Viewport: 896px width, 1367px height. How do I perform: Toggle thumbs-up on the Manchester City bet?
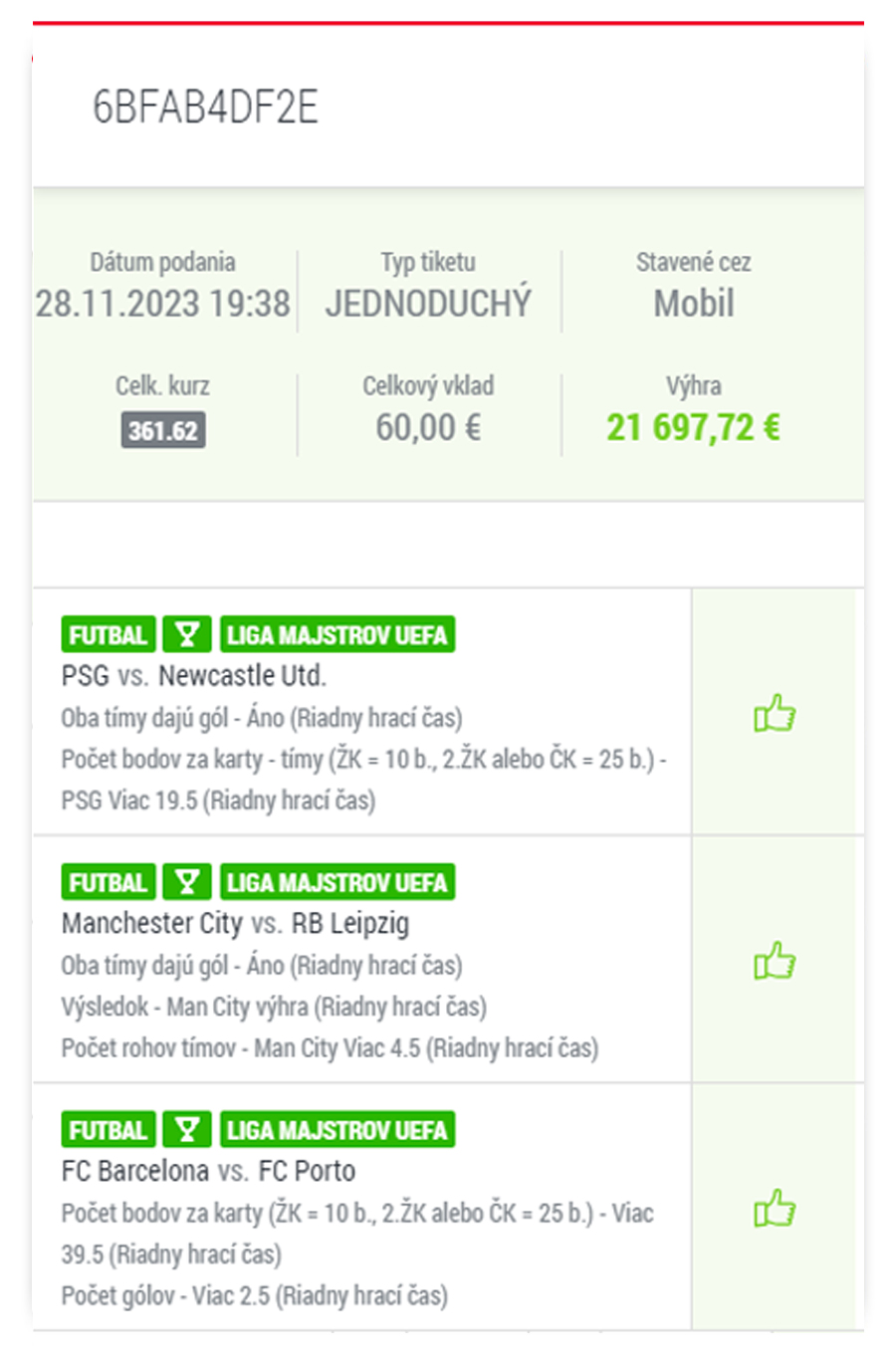776,959
